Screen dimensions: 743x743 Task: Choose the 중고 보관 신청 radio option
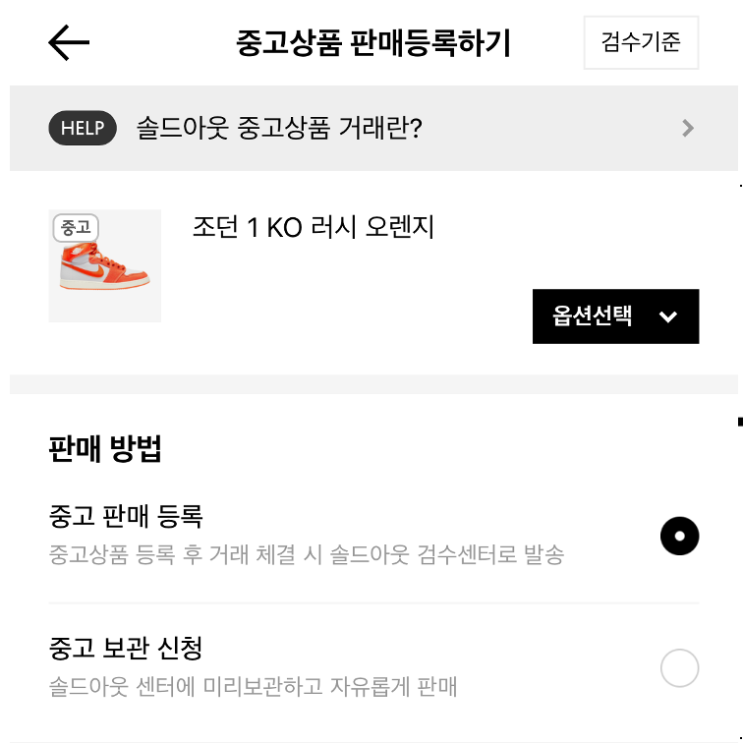pos(680,668)
